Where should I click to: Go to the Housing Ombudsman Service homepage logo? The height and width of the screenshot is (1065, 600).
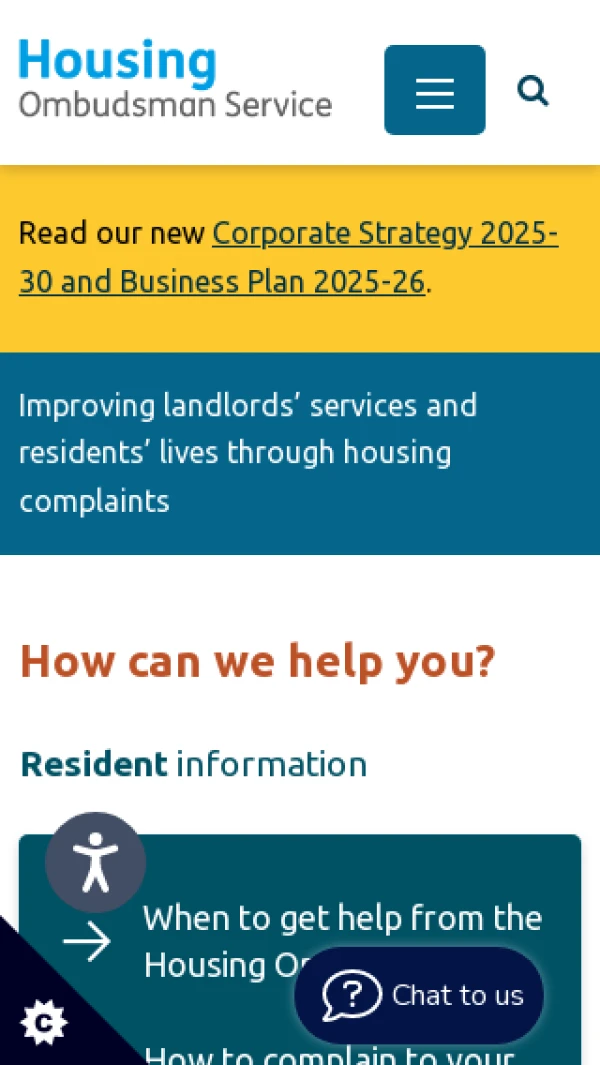(x=175, y=78)
